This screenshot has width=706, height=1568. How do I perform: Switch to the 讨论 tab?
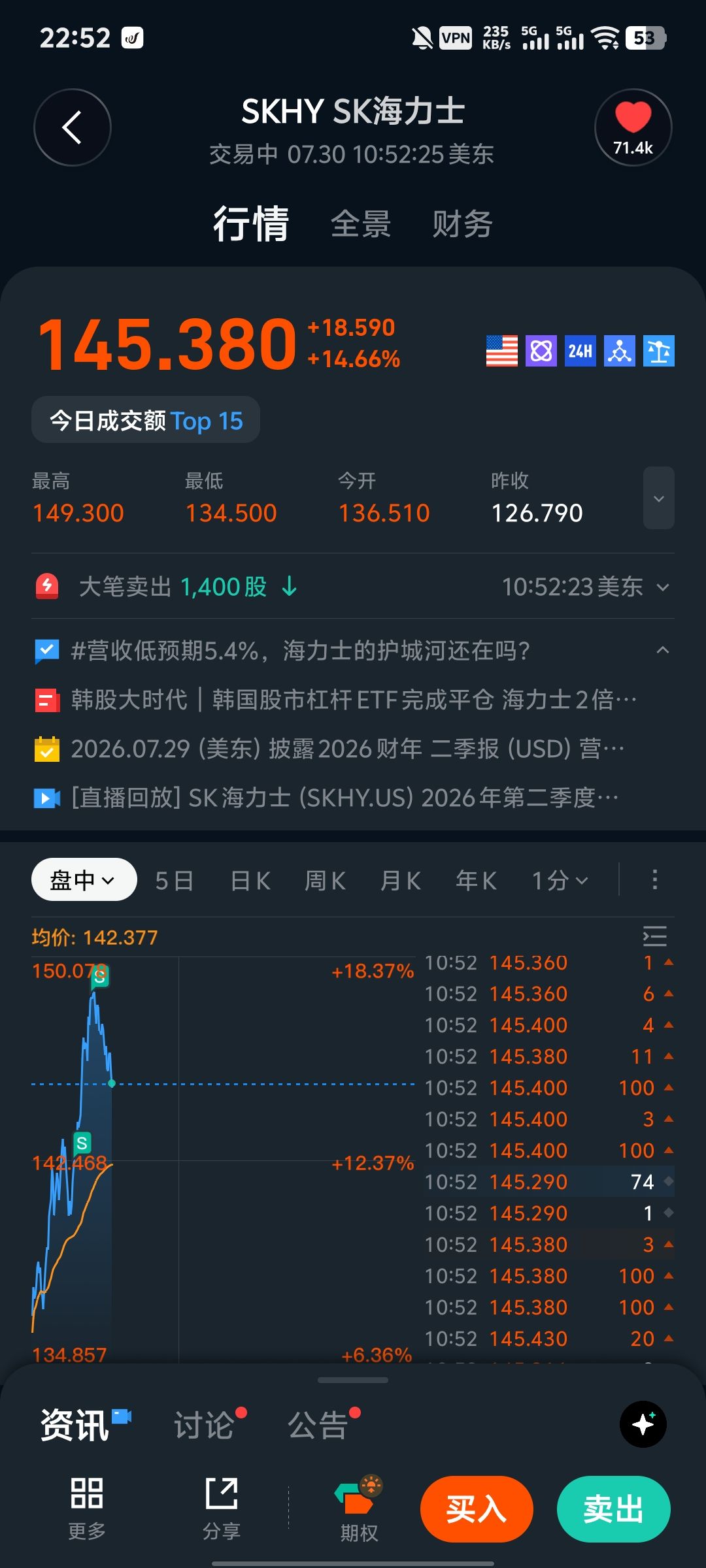pos(205,1424)
